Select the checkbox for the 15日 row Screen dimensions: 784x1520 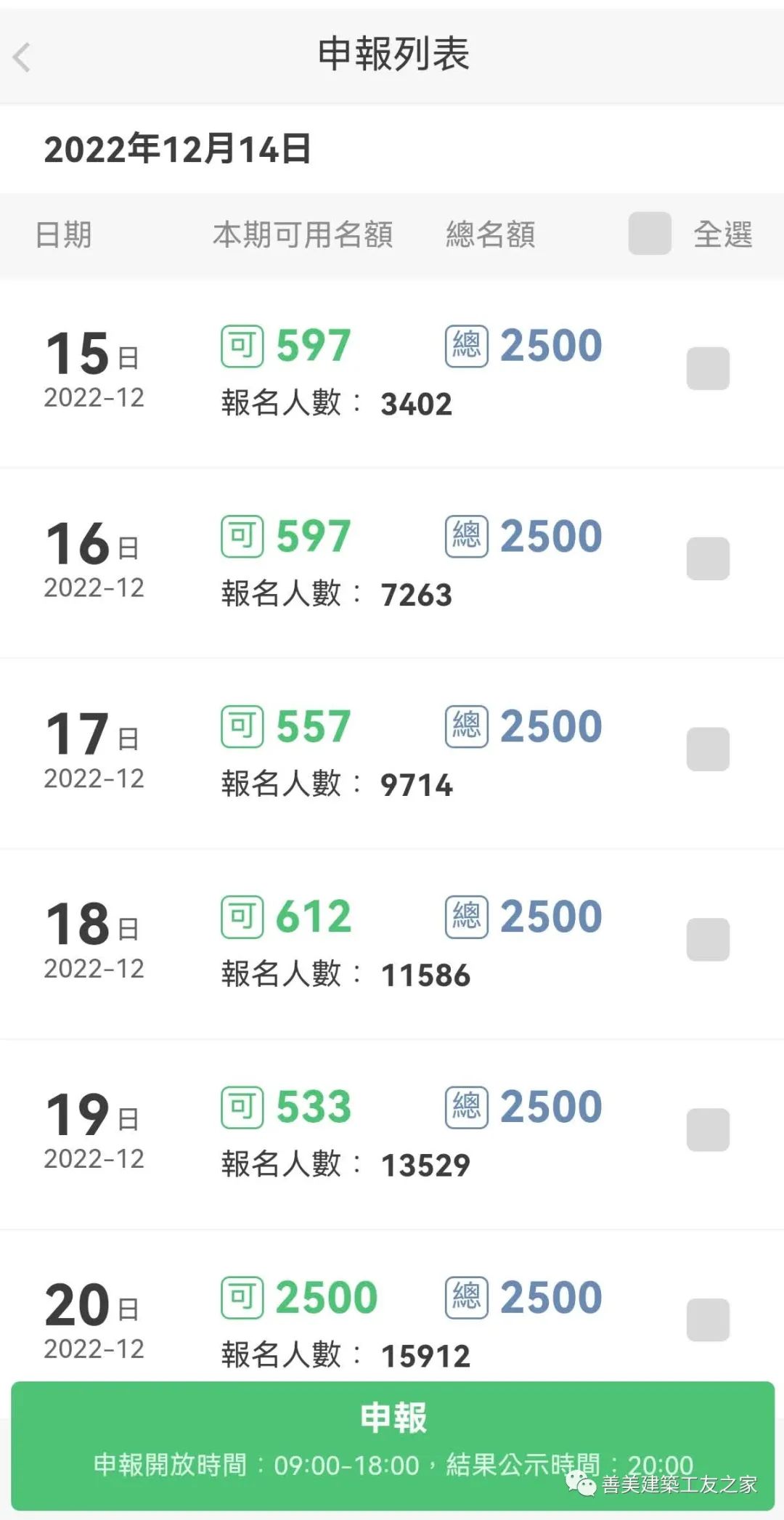click(x=708, y=368)
